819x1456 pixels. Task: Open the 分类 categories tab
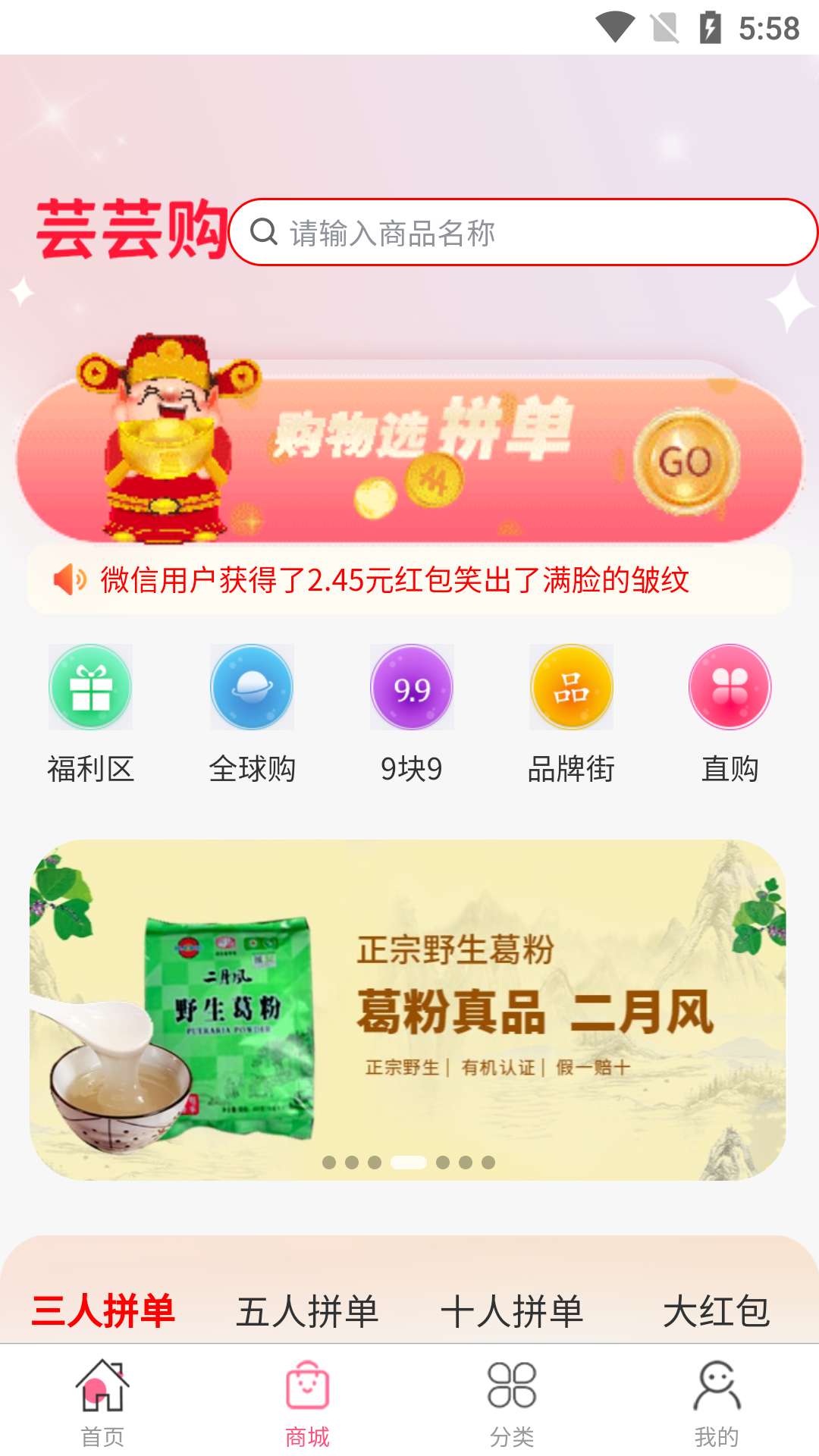[x=512, y=1403]
